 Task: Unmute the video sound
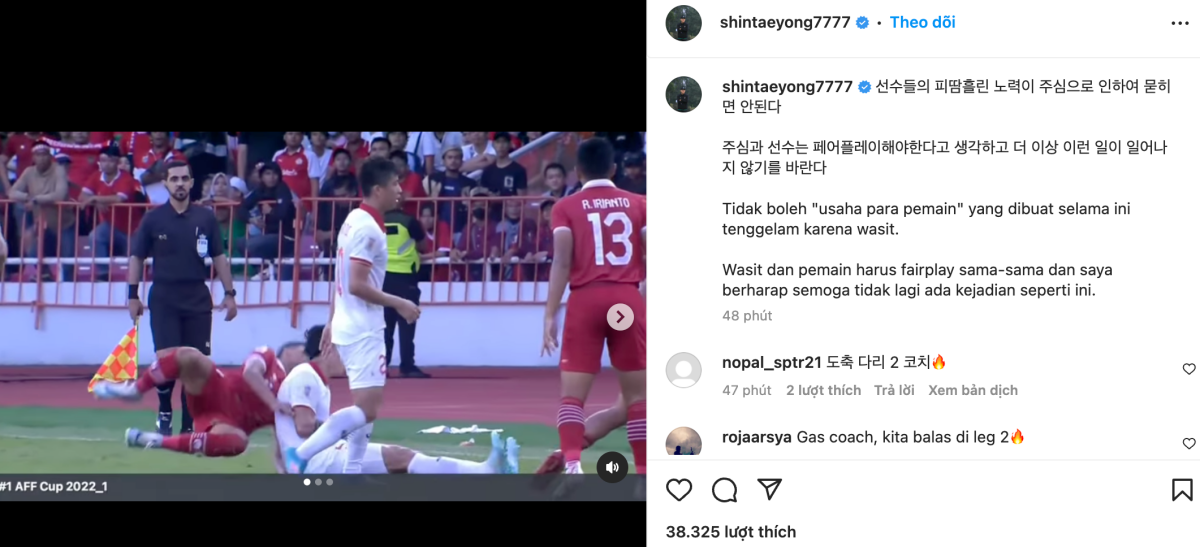tap(612, 466)
